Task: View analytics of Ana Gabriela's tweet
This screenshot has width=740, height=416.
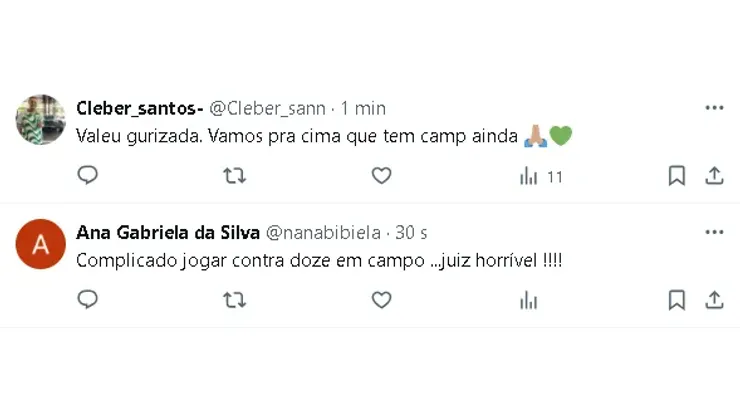Action: tap(529, 301)
